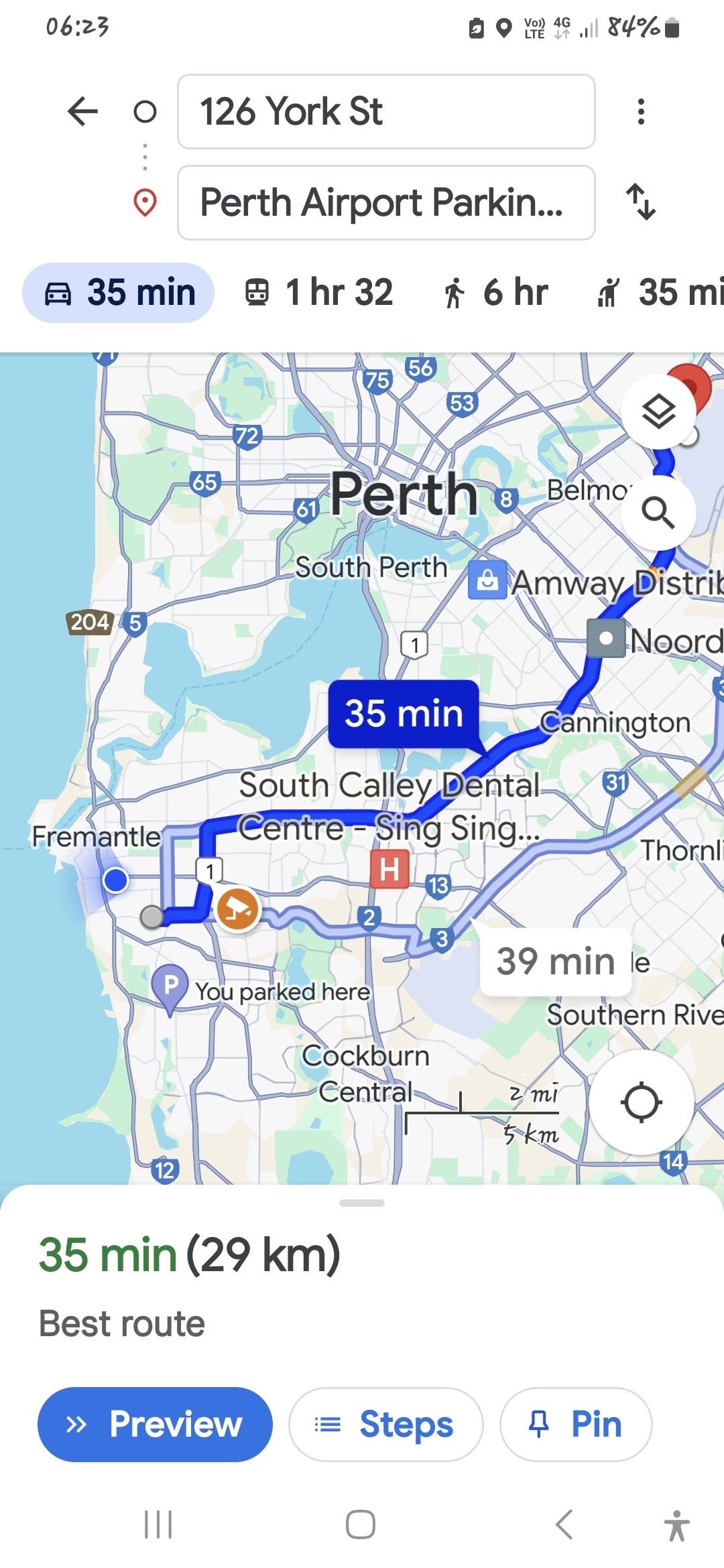Tap the system home button
The image size is (724, 1568).
tap(361, 1525)
